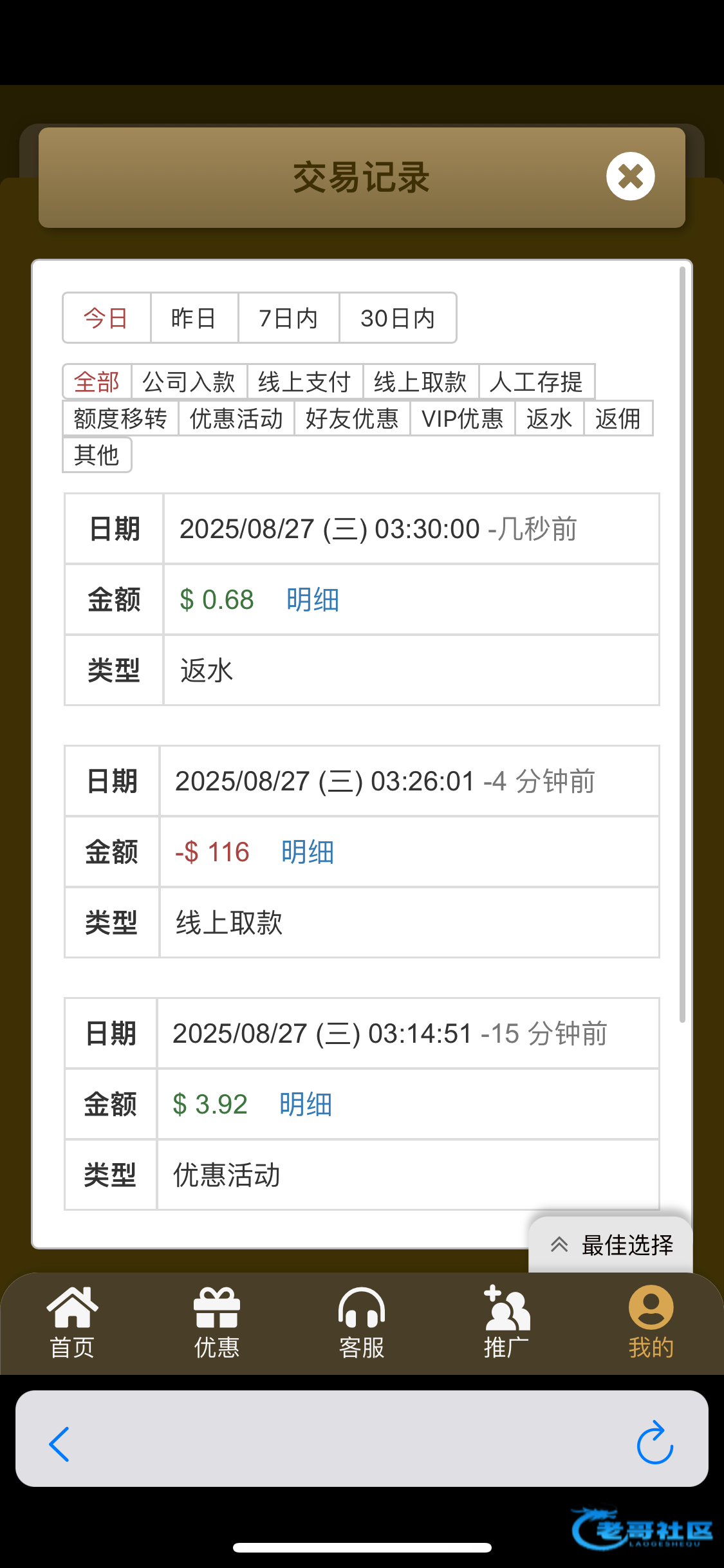Filter records by 线上支付

coord(304,382)
